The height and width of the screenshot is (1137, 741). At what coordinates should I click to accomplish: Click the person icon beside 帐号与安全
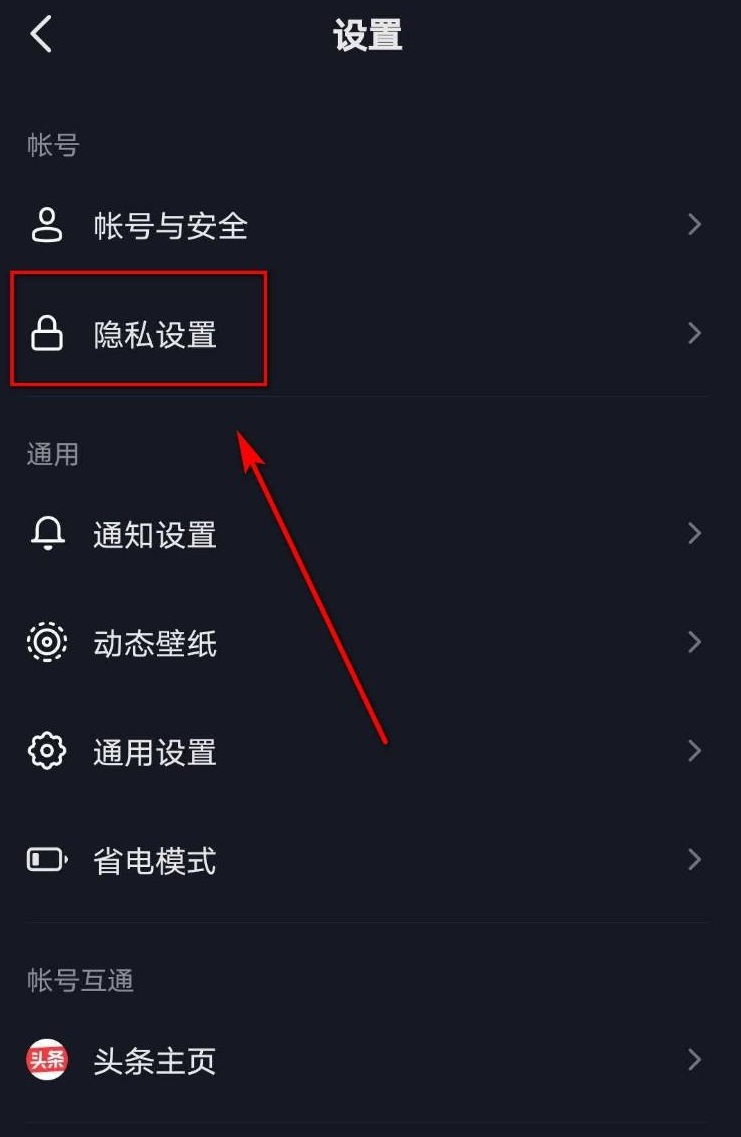click(45, 225)
